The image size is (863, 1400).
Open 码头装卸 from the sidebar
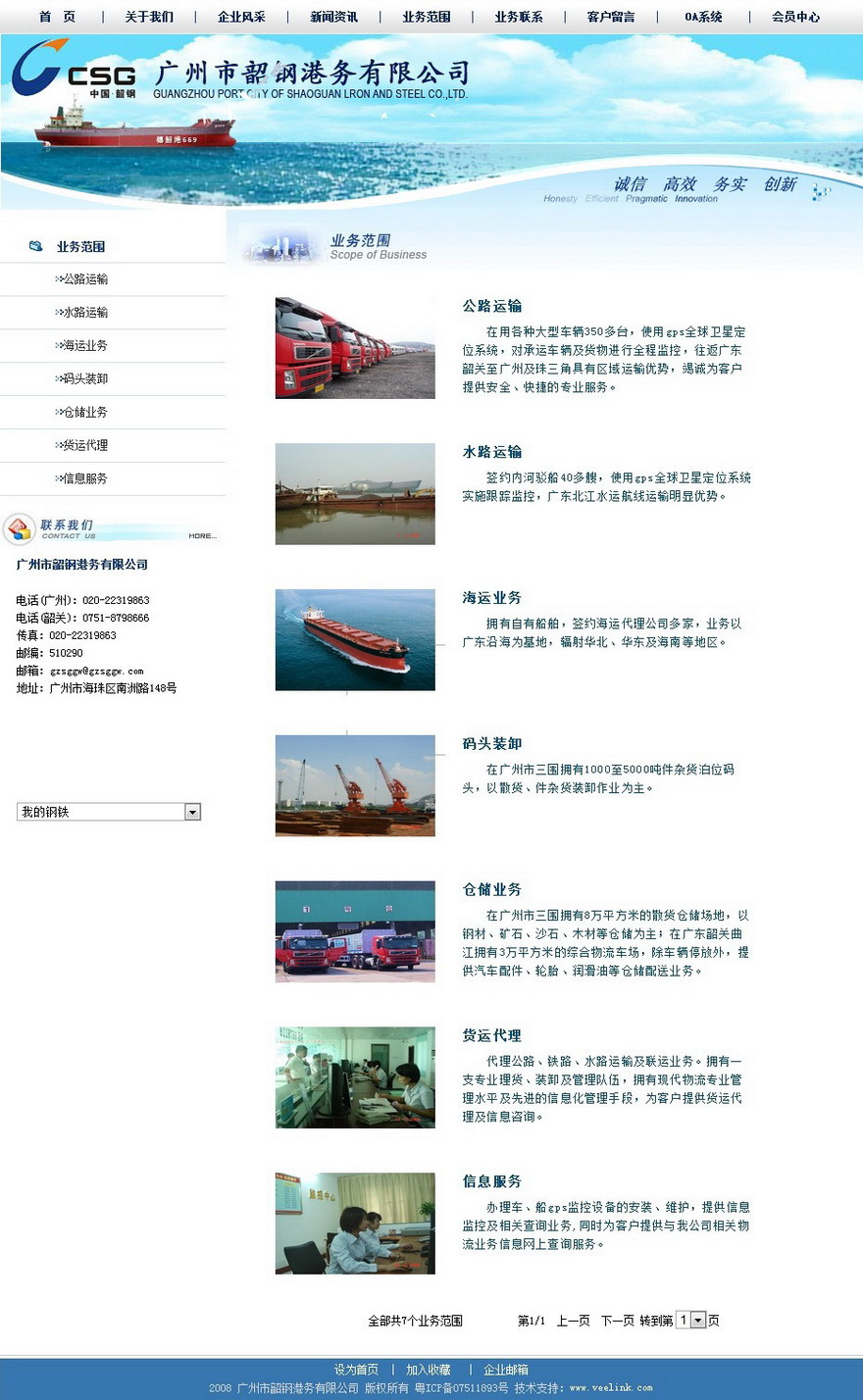pos(84,378)
